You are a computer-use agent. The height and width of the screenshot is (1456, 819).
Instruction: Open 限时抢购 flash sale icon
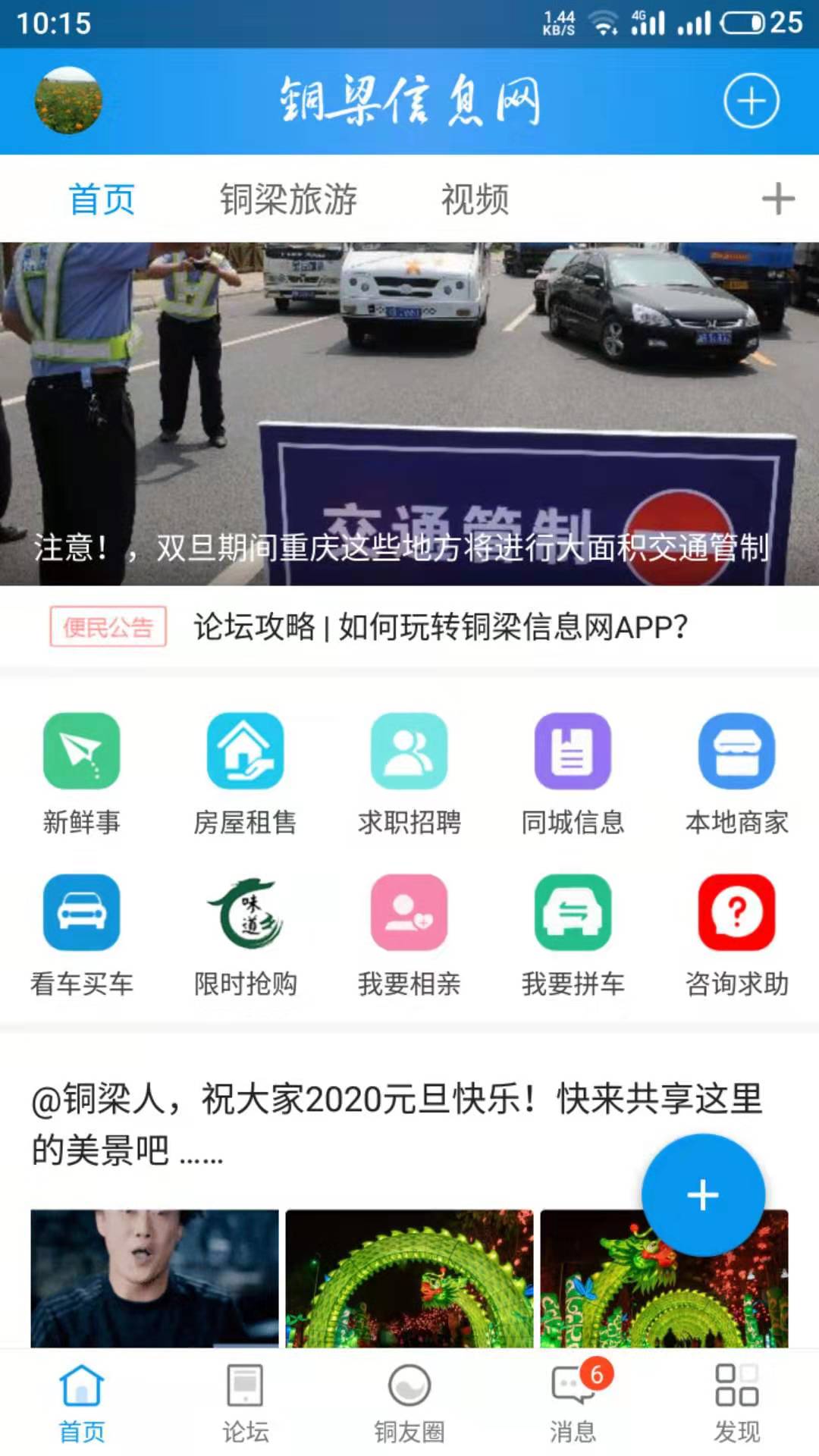pyautogui.click(x=245, y=914)
